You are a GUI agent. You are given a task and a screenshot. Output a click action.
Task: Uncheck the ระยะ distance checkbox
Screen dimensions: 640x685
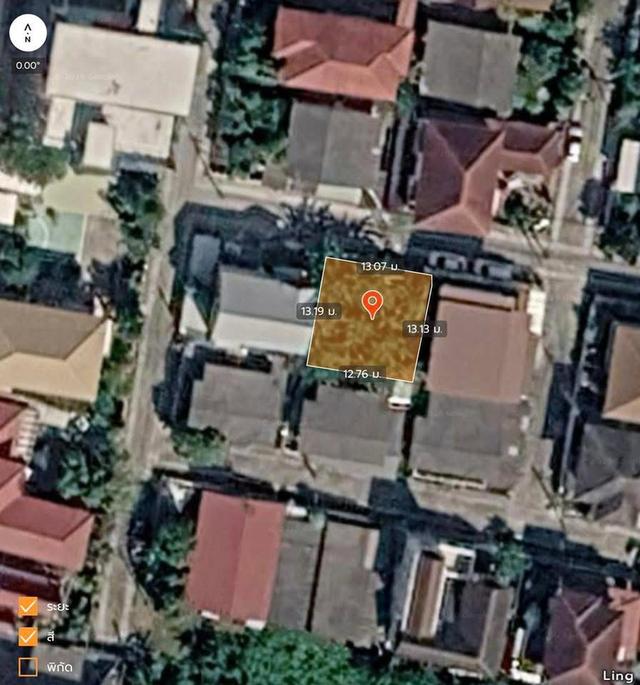pos(28,606)
